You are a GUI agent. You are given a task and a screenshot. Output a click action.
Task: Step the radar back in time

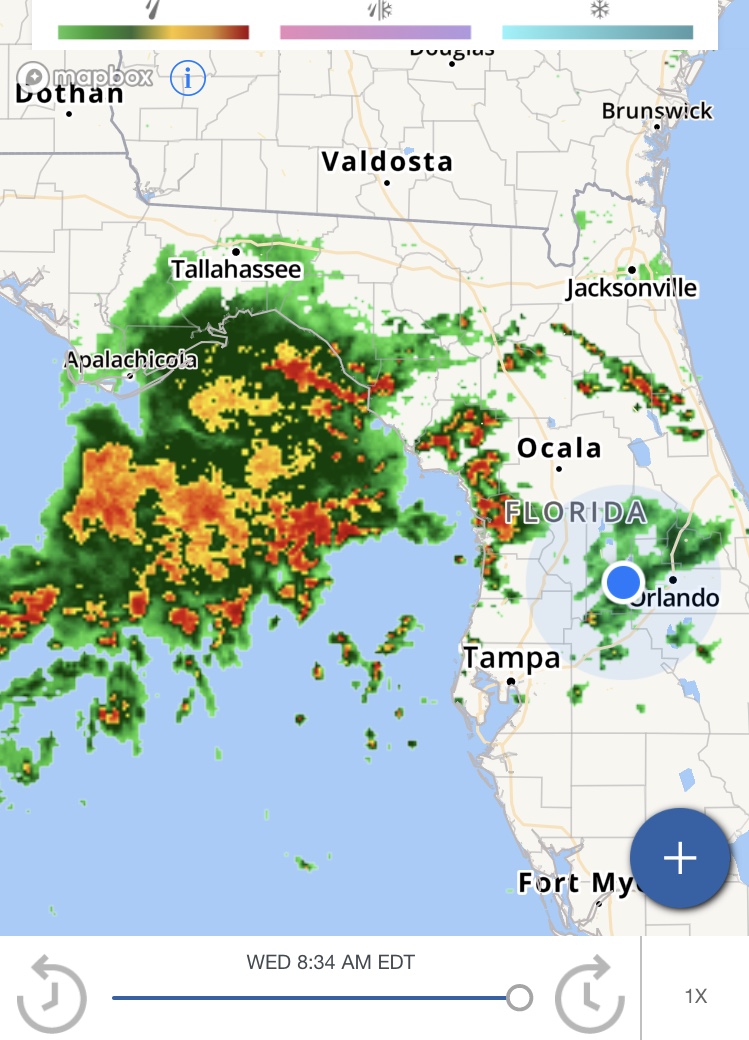(51, 994)
